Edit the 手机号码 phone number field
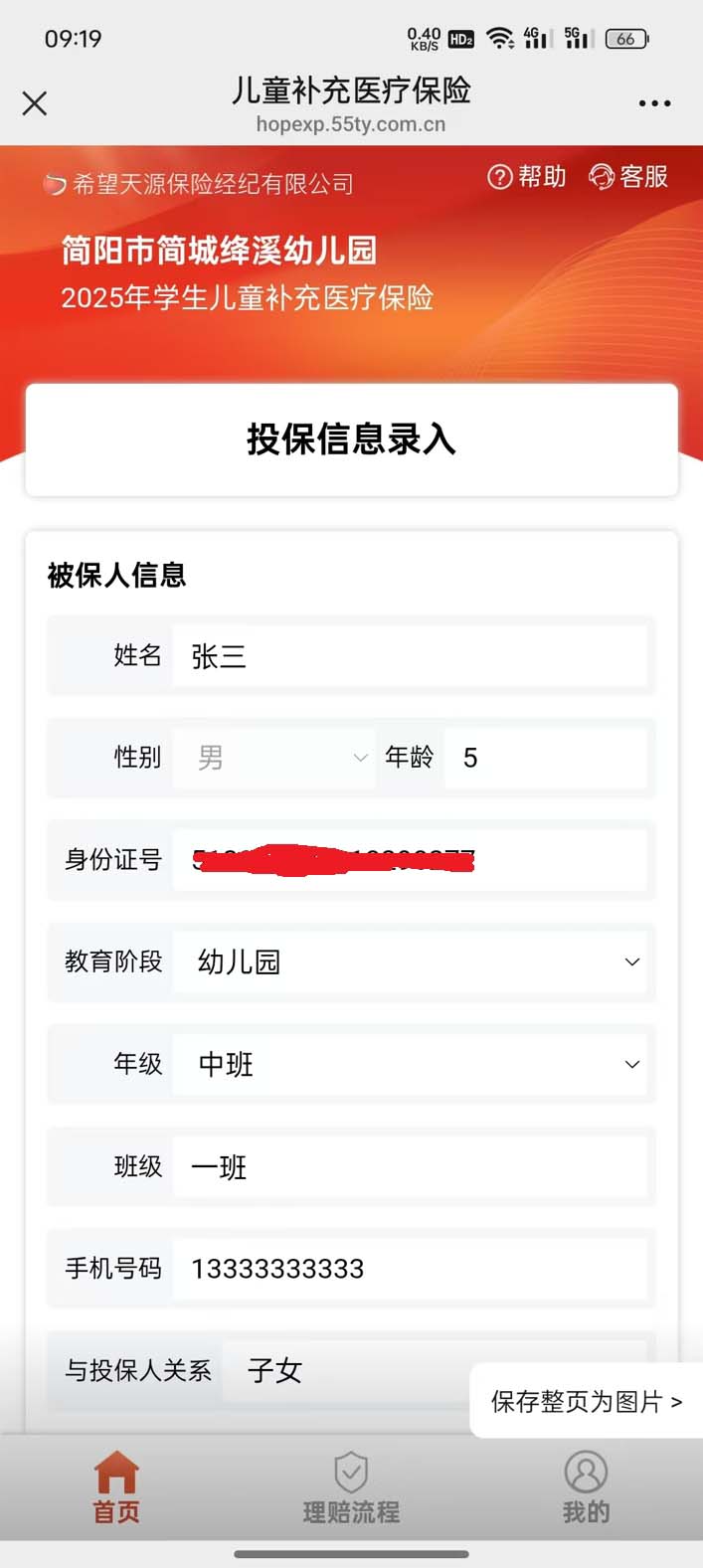The image size is (703, 1568). click(408, 1269)
